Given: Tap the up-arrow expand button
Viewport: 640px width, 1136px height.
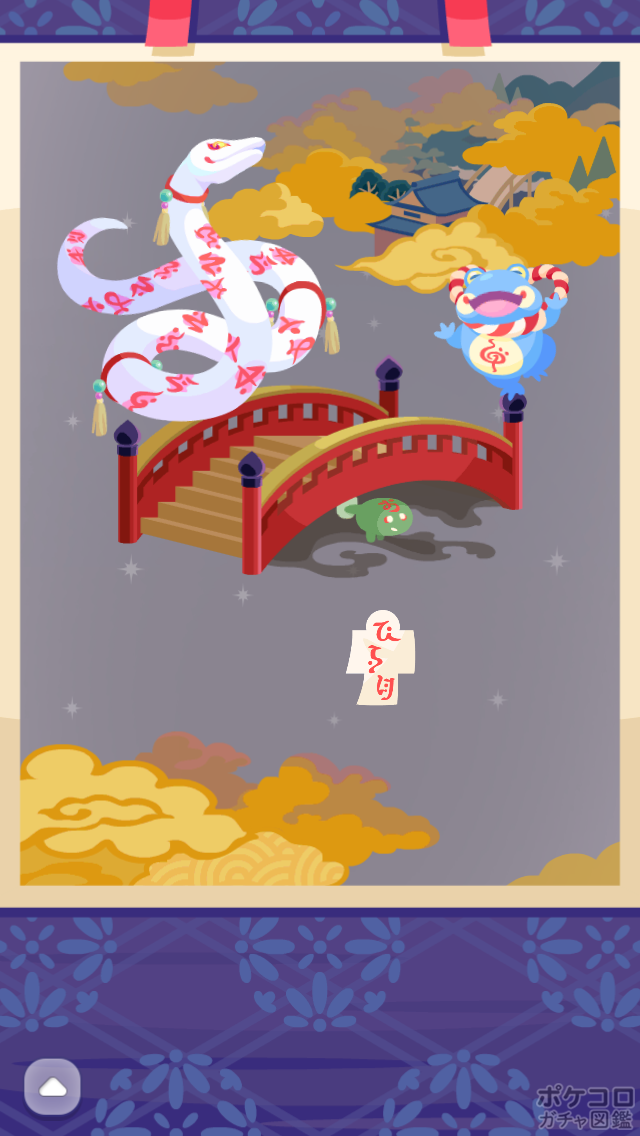Looking at the screenshot, I should (52, 1086).
